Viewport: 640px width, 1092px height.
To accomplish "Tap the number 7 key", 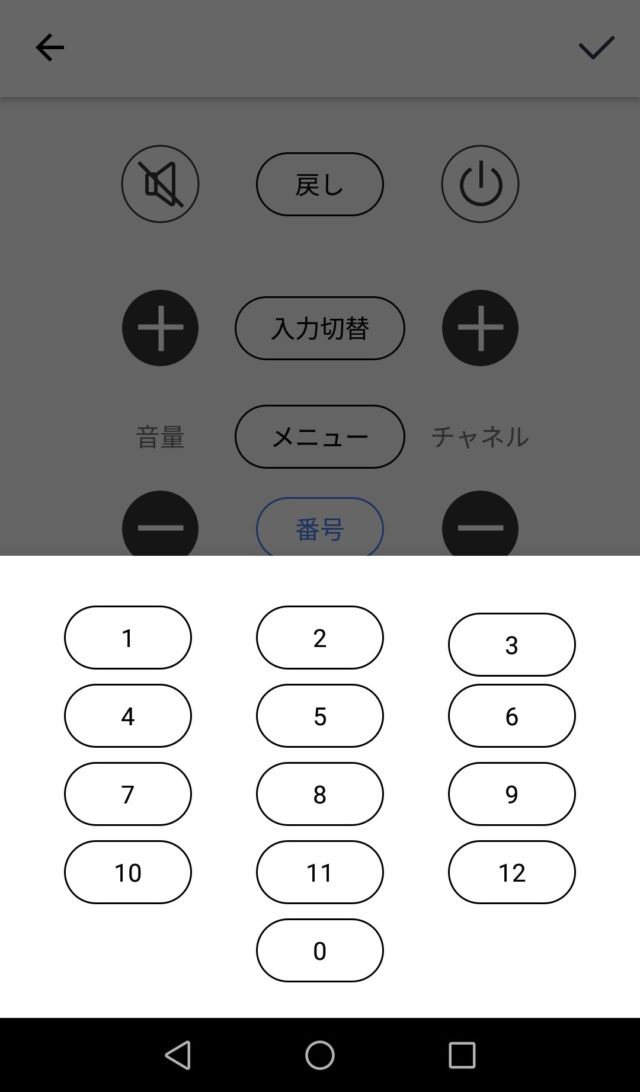I will (127, 794).
